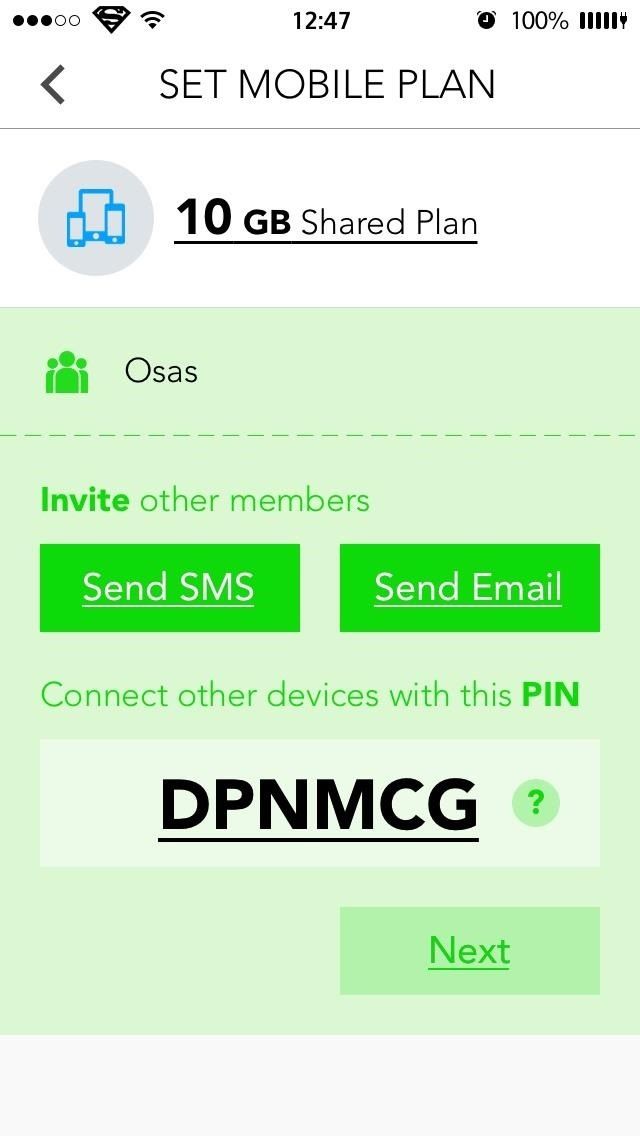Tap Send SMS to invite members
Image resolution: width=640 pixels, height=1136 pixels.
click(169, 588)
